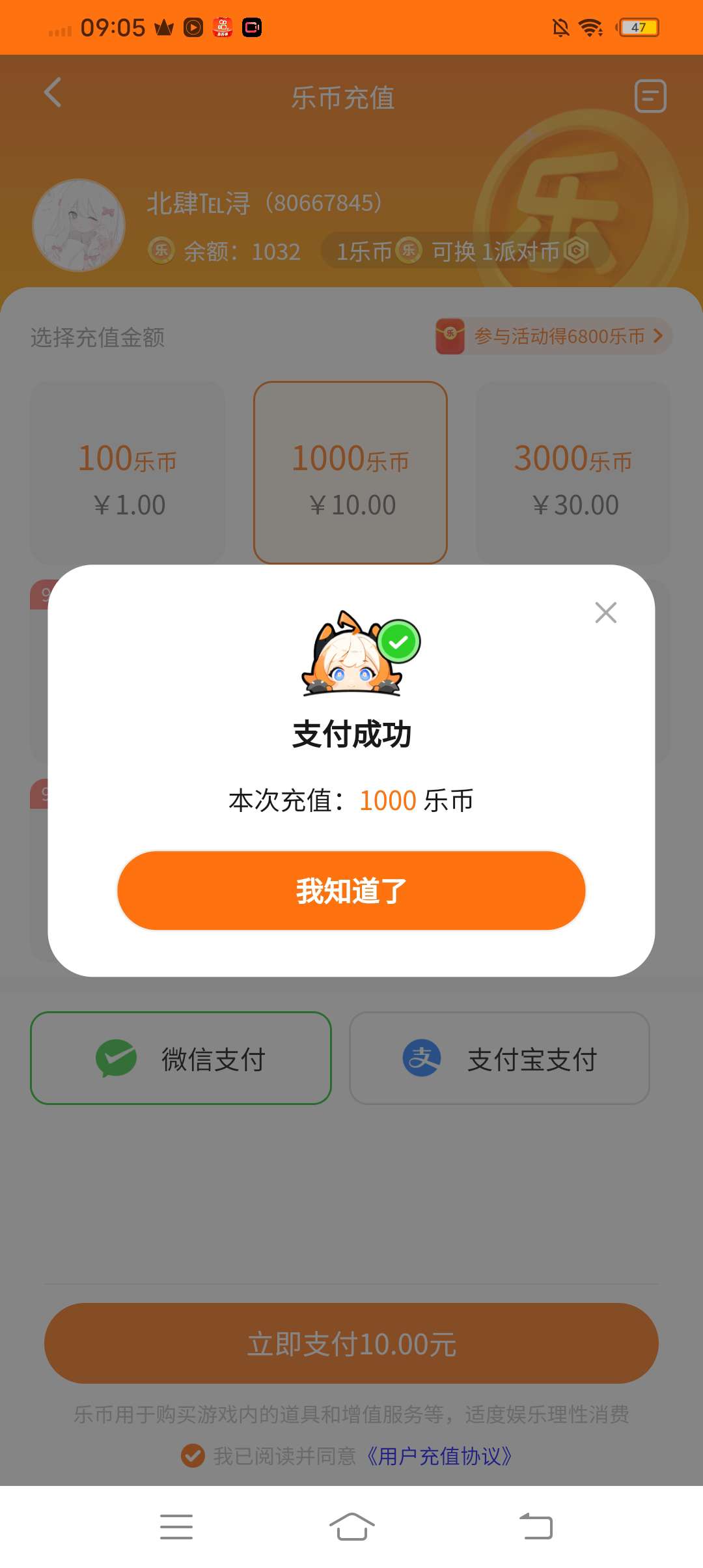703x1568 pixels.
Task: Choose the 3000乐币 recharge option
Action: [x=573, y=473]
